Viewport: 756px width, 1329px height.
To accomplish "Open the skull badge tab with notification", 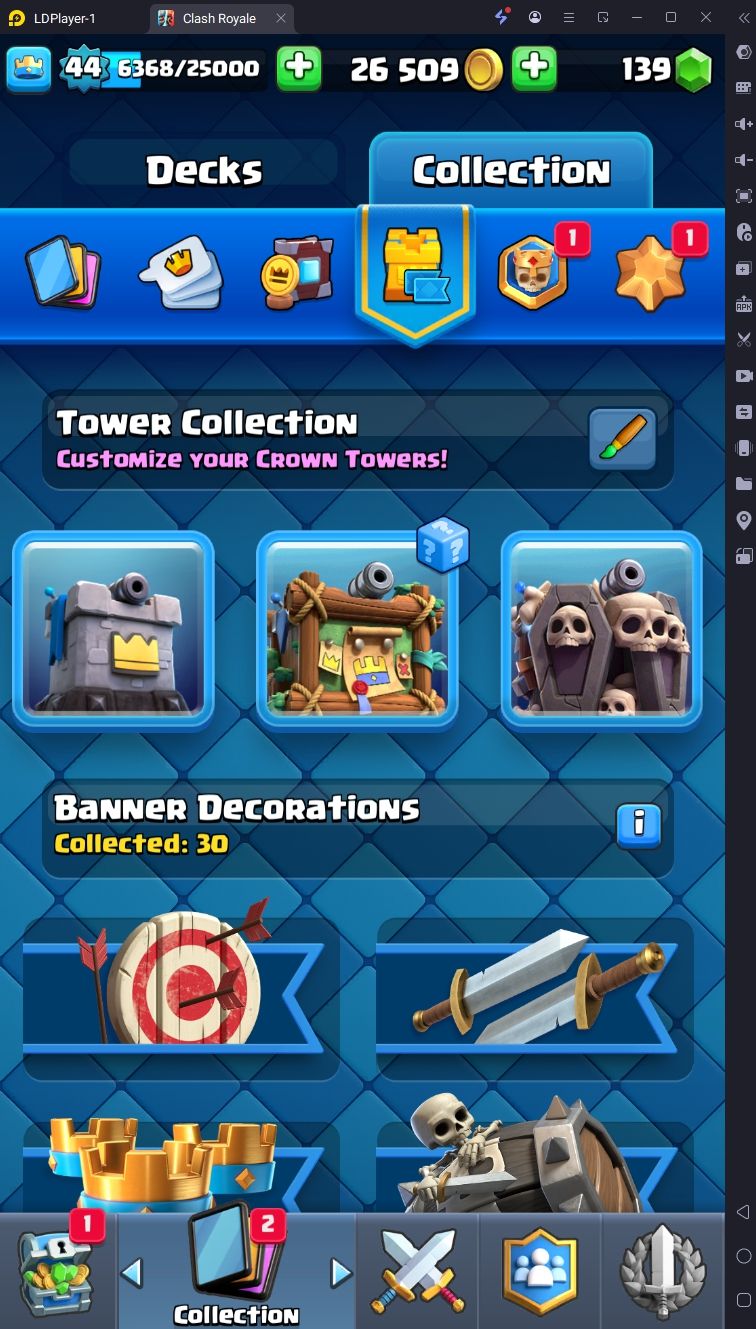I will click(533, 271).
